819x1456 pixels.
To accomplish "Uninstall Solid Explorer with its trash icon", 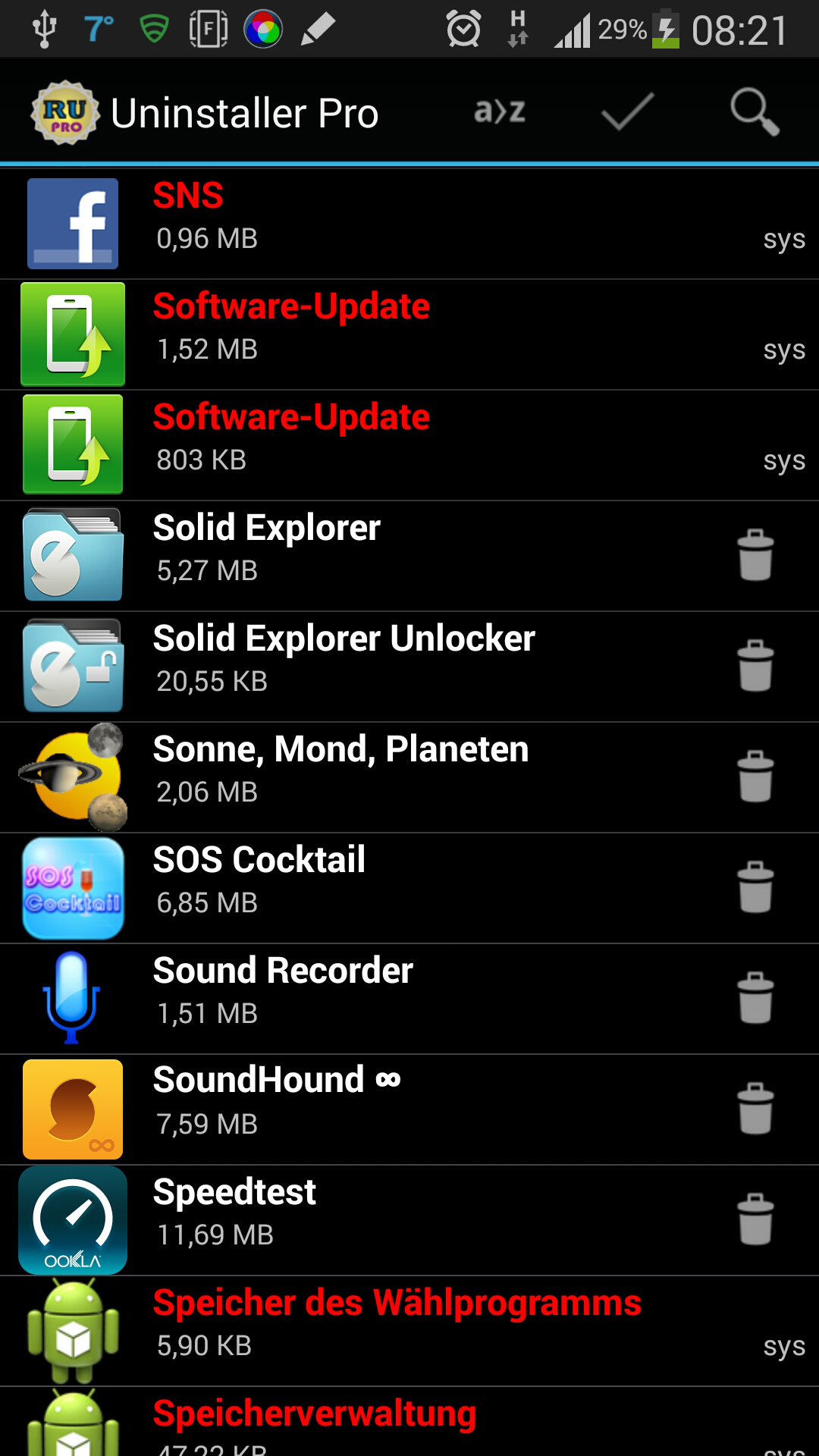I will click(x=755, y=555).
